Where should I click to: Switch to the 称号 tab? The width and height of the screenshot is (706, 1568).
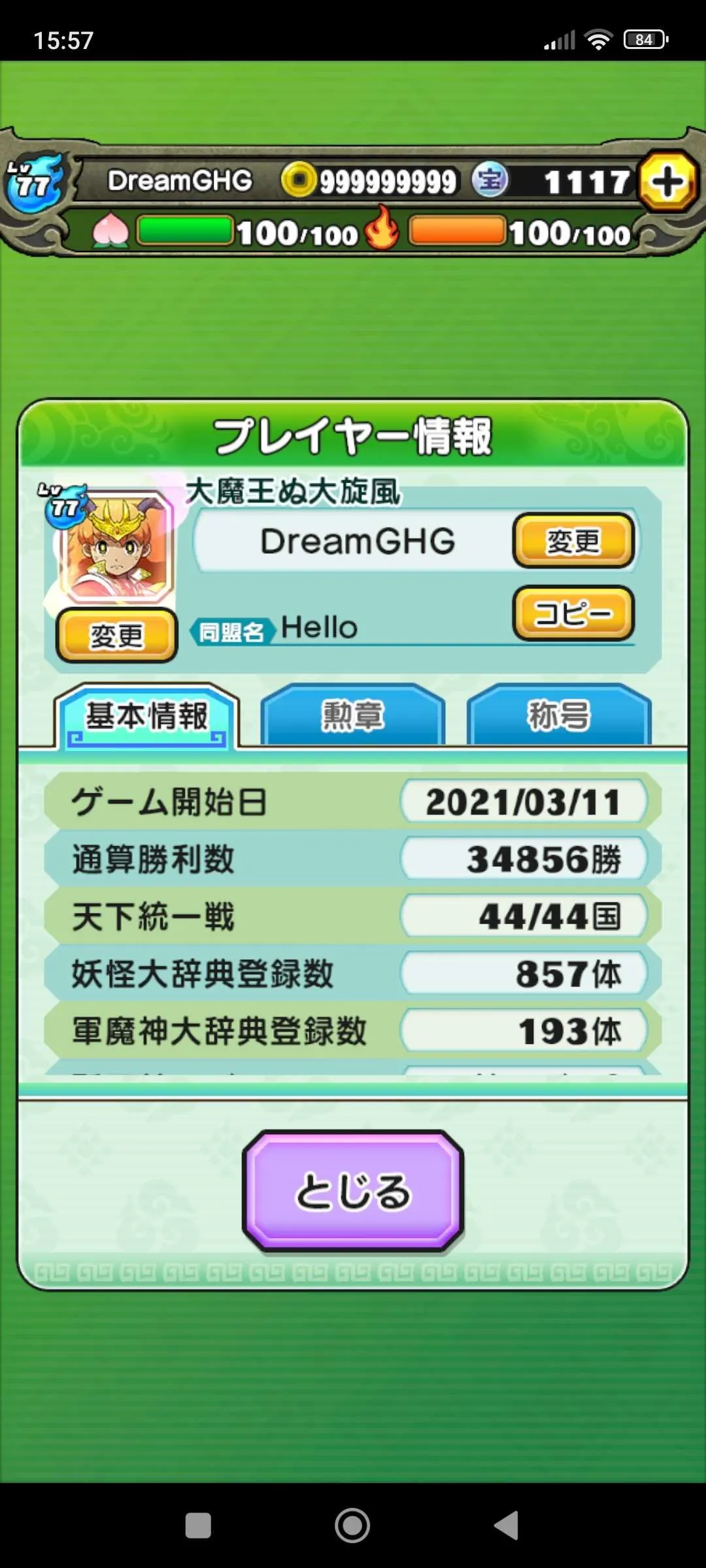(x=559, y=715)
